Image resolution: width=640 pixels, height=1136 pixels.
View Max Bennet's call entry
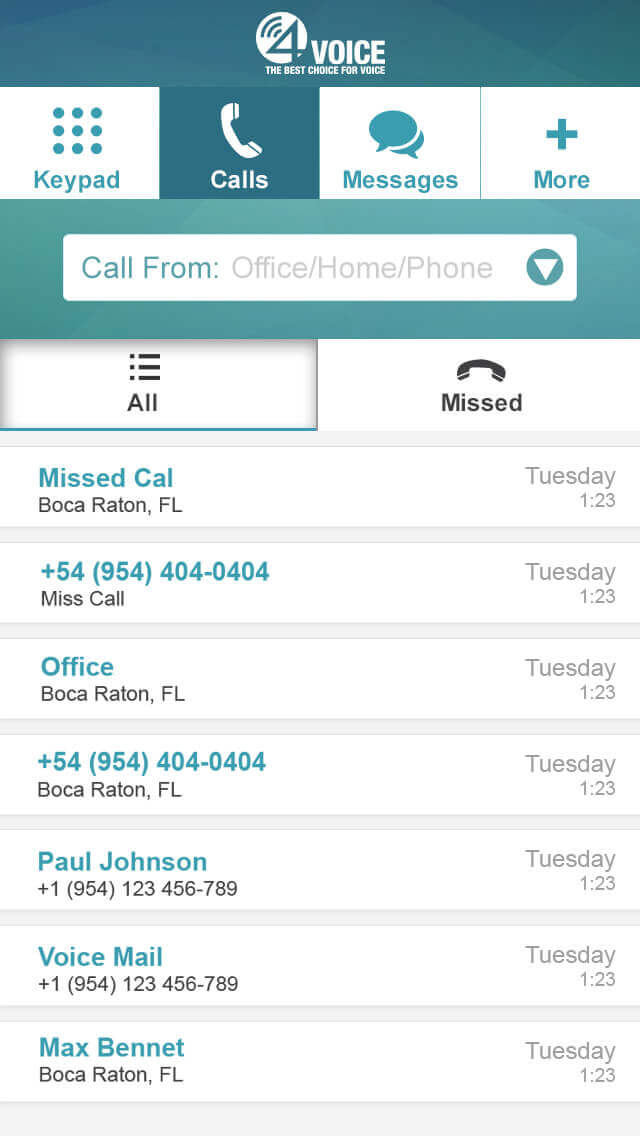(x=319, y=1061)
